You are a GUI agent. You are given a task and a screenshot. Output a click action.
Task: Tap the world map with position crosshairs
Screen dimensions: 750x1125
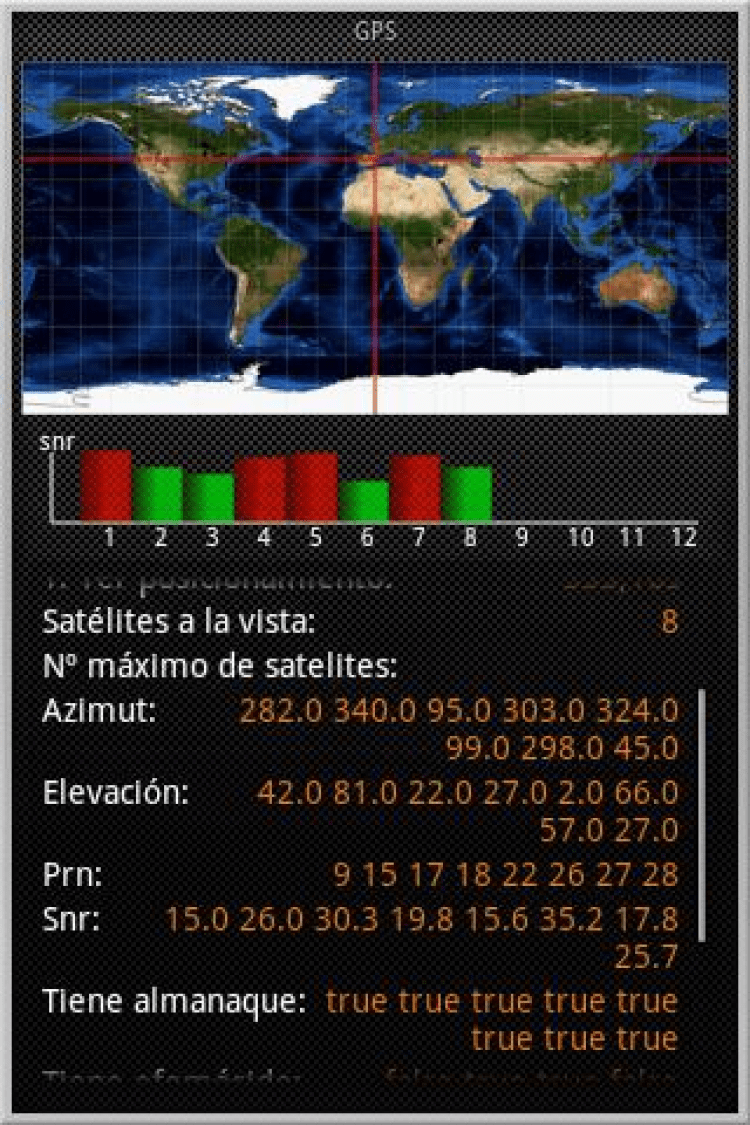375,238
